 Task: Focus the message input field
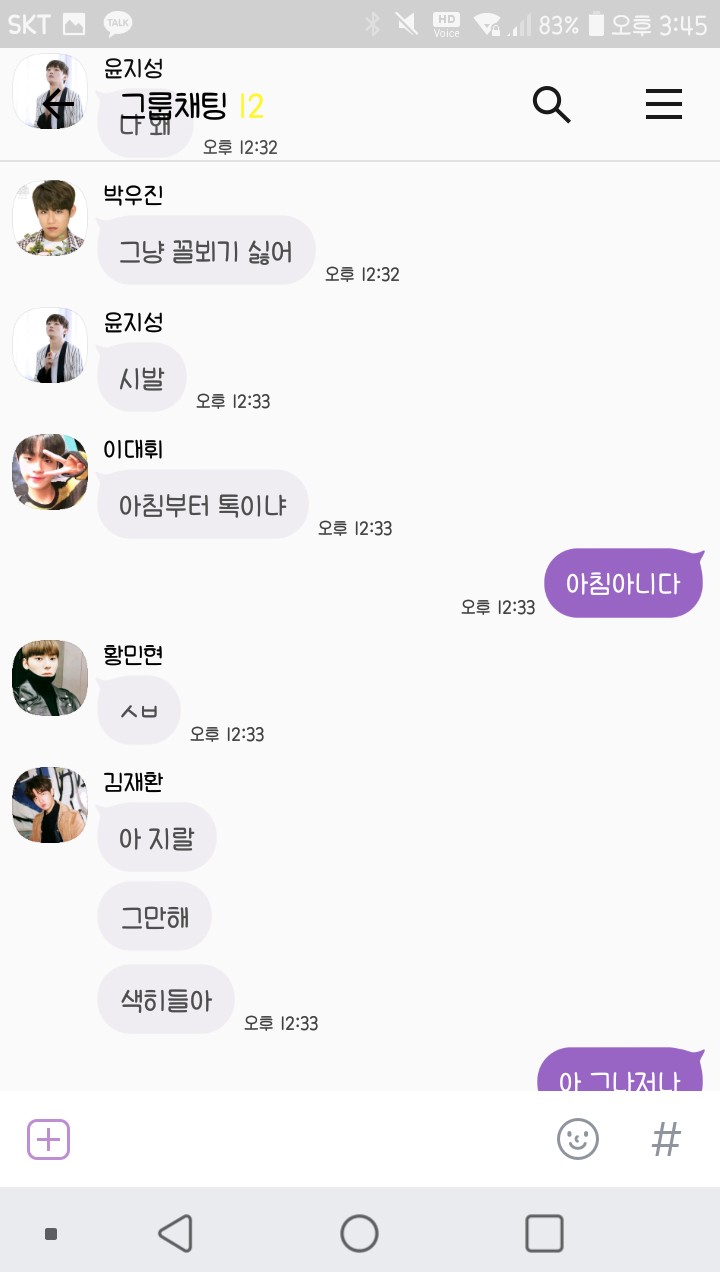coord(310,1139)
